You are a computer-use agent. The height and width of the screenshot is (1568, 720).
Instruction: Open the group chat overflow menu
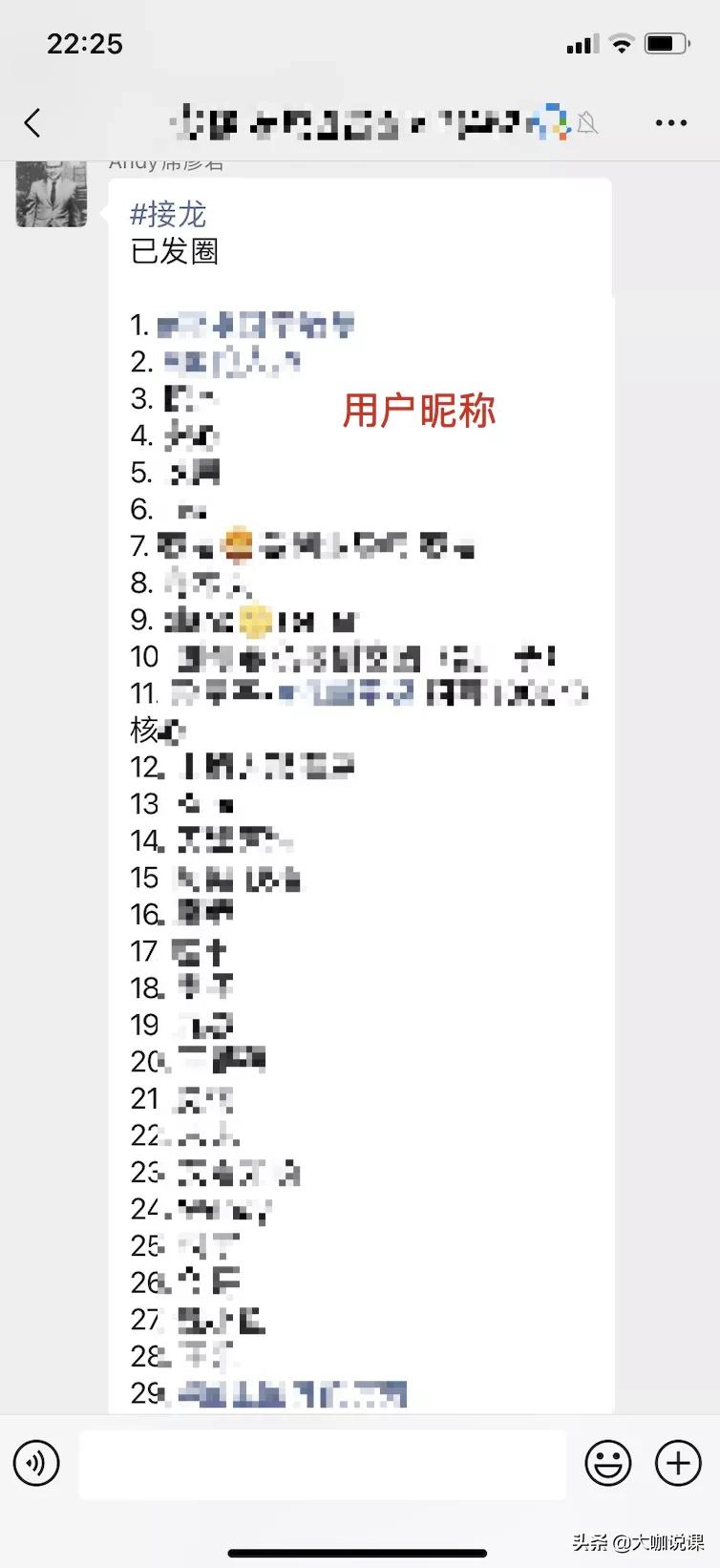[x=670, y=123]
